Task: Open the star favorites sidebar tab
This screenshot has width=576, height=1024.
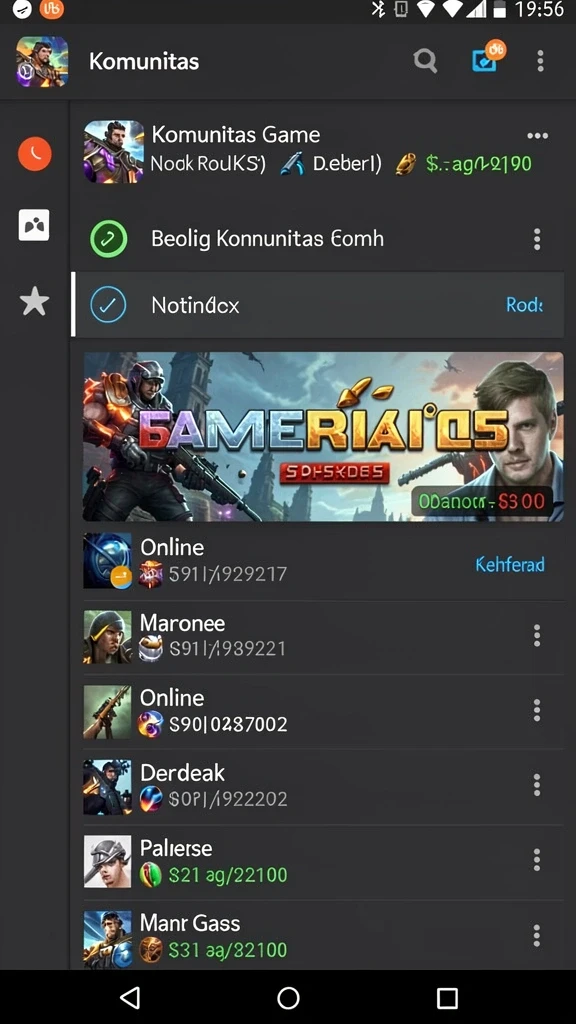Action: [35, 301]
